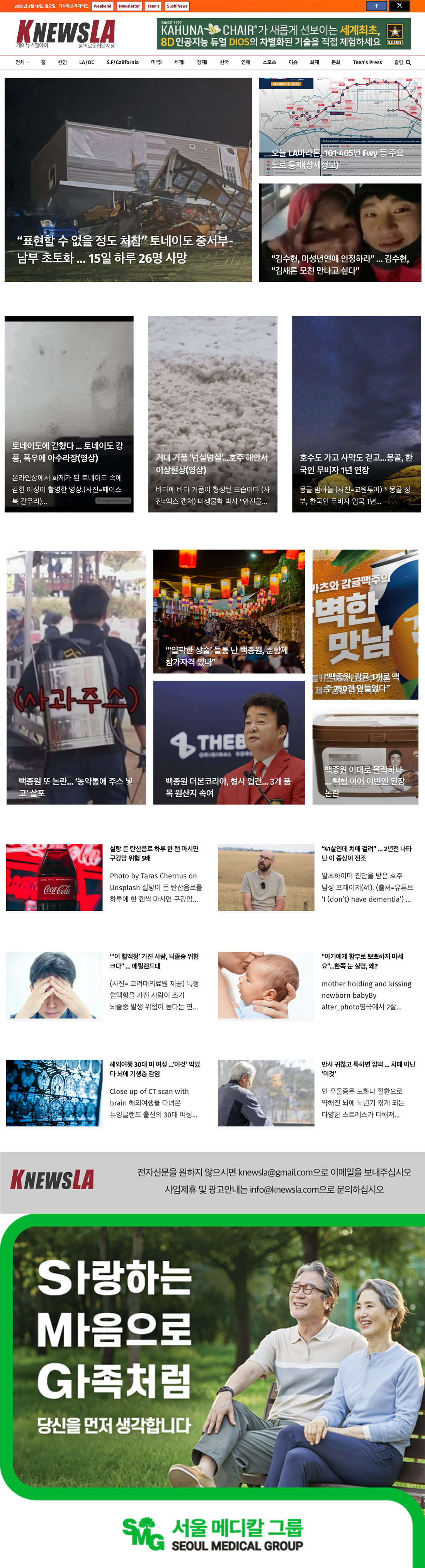Open the search icon in the menu bar
The image size is (425, 1568).
pyautogui.click(x=408, y=63)
